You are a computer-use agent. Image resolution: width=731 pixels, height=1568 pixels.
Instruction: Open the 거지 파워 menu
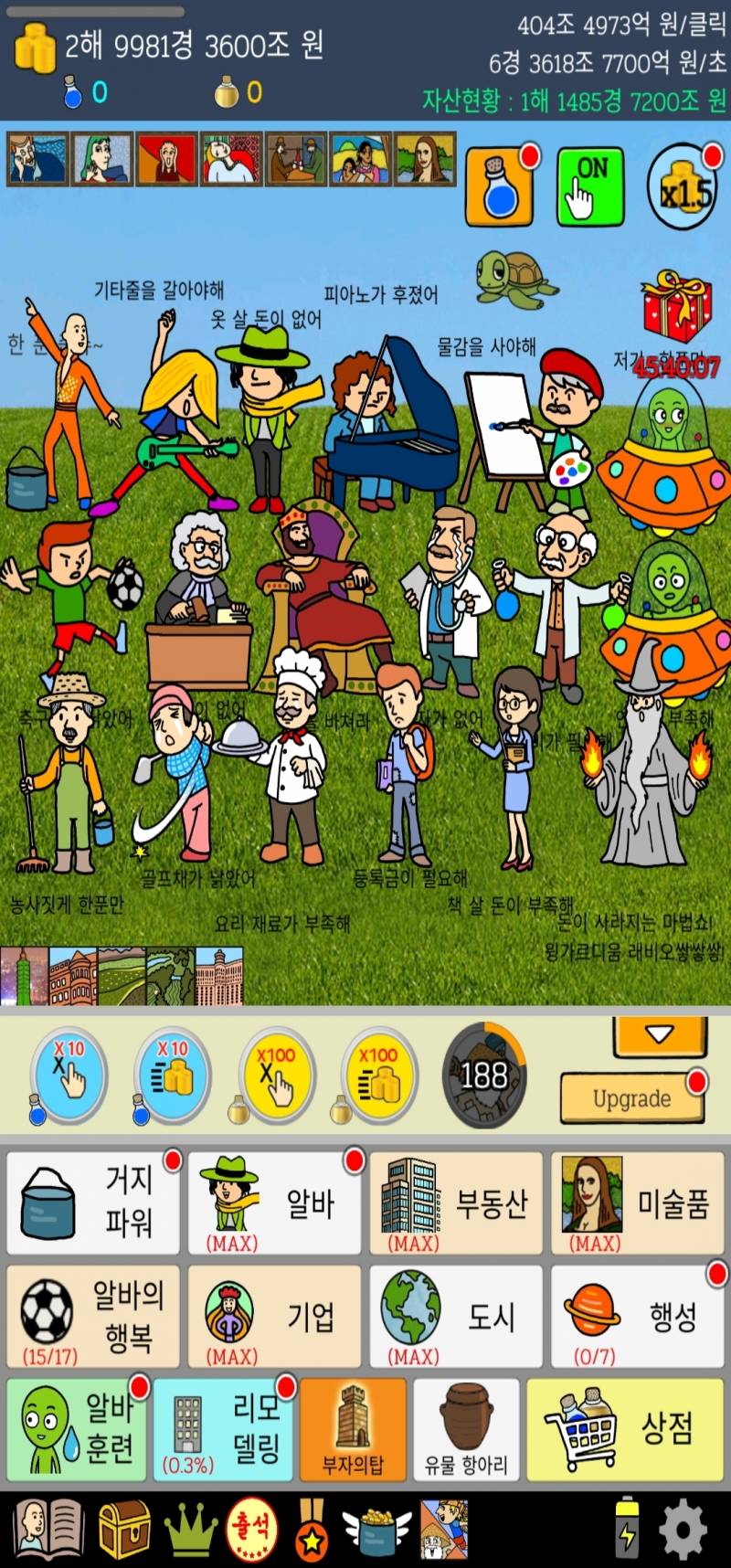point(93,1201)
